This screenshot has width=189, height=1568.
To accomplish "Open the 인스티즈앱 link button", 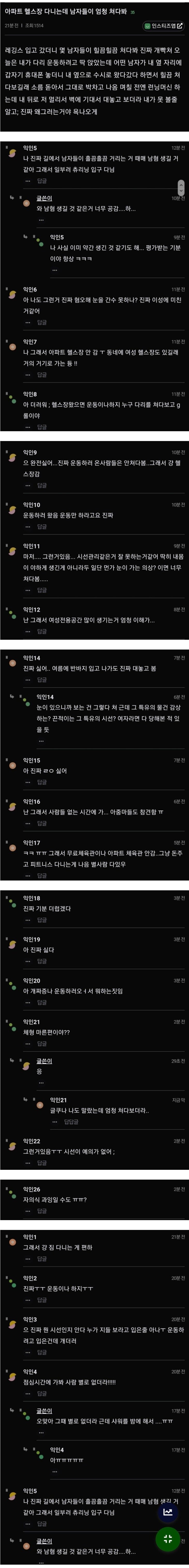I will click(164, 26).
